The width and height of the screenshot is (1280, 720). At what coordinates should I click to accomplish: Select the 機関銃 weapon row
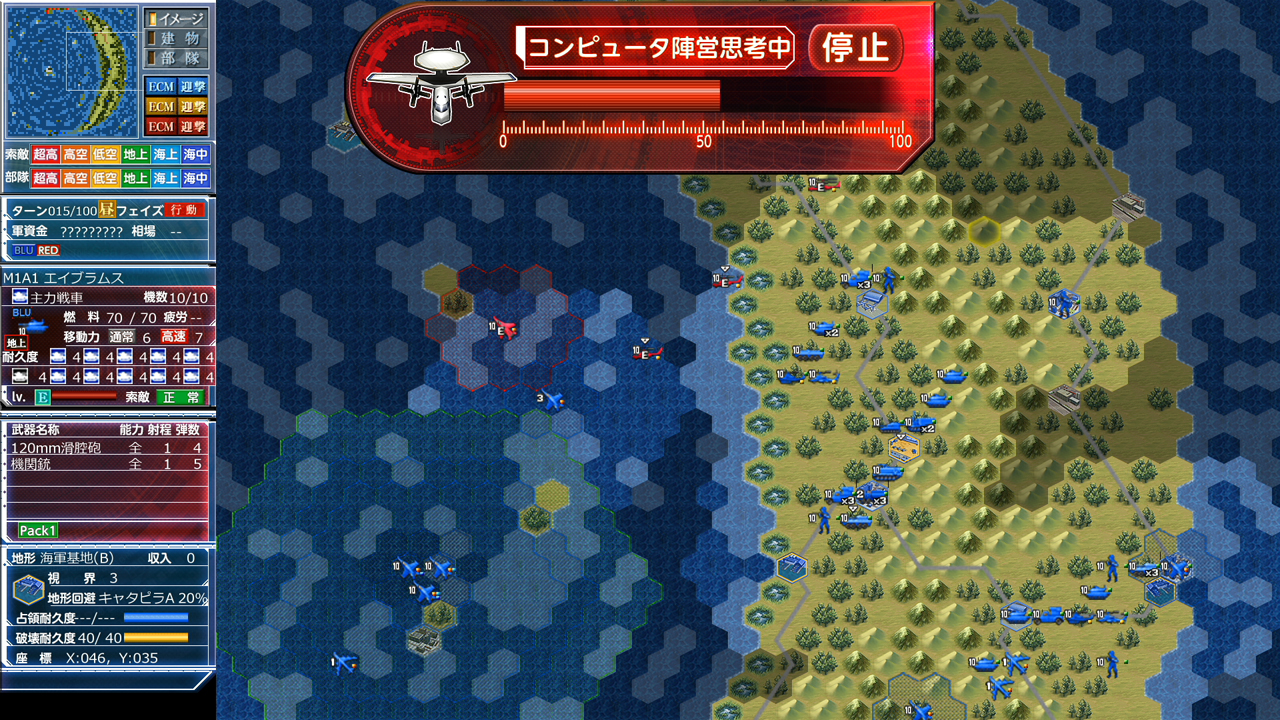coord(108,464)
